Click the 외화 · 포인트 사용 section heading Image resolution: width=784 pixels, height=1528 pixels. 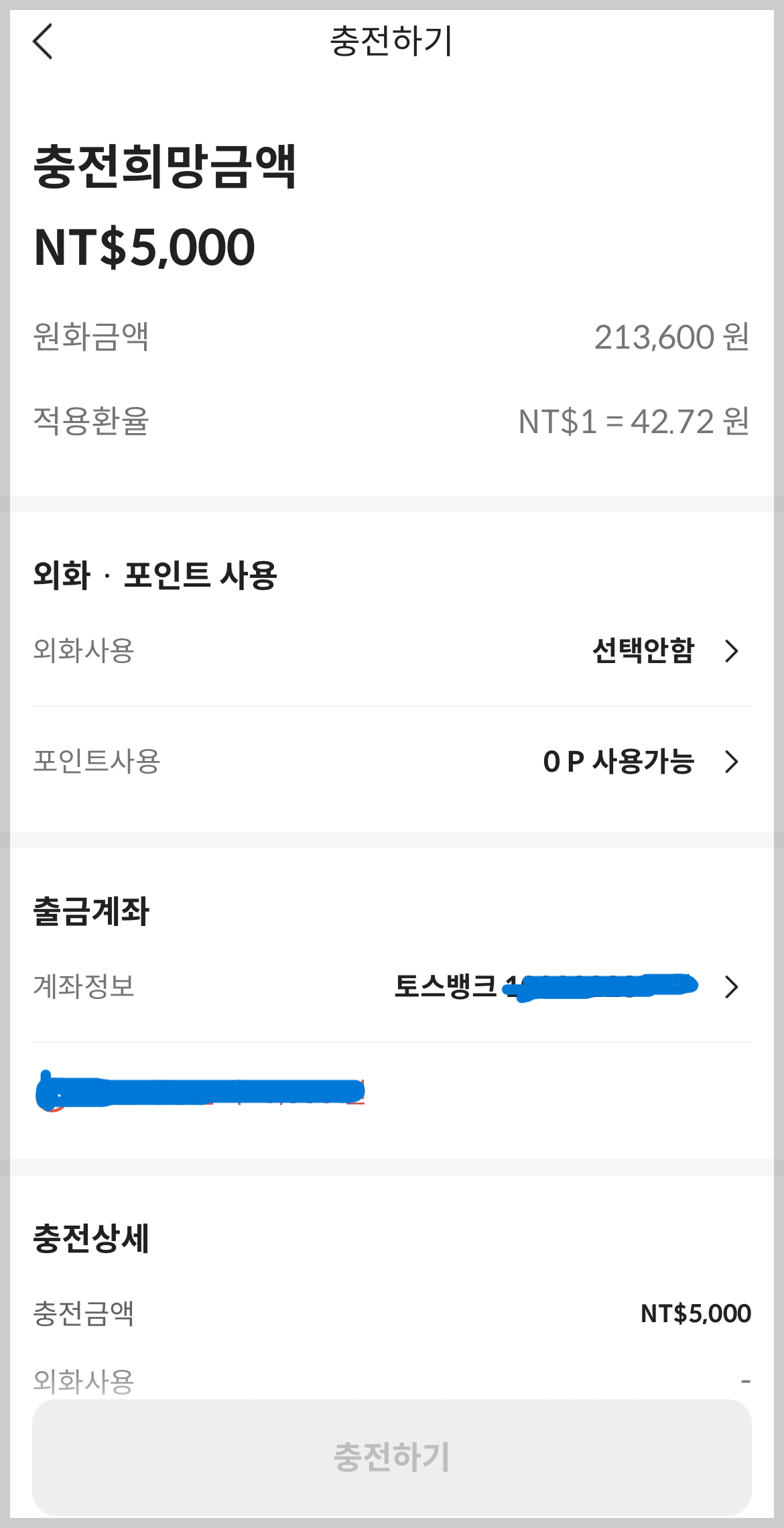pyautogui.click(x=157, y=573)
